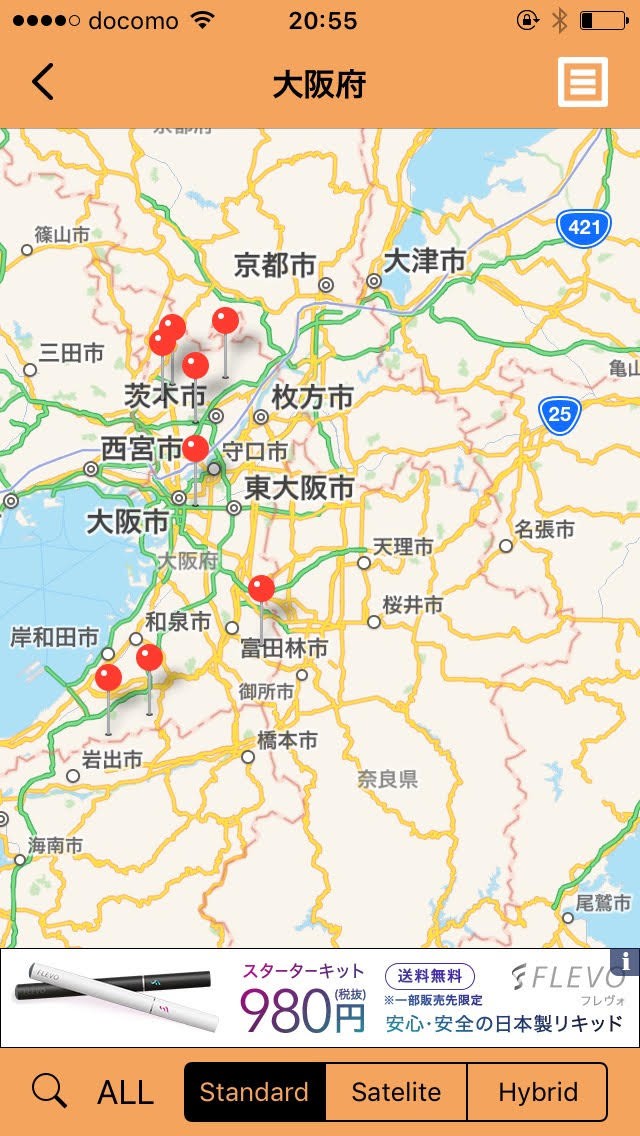The height and width of the screenshot is (1136, 640).
Task: Open the list view icon
Action: pyautogui.click(x=582, y=82)
